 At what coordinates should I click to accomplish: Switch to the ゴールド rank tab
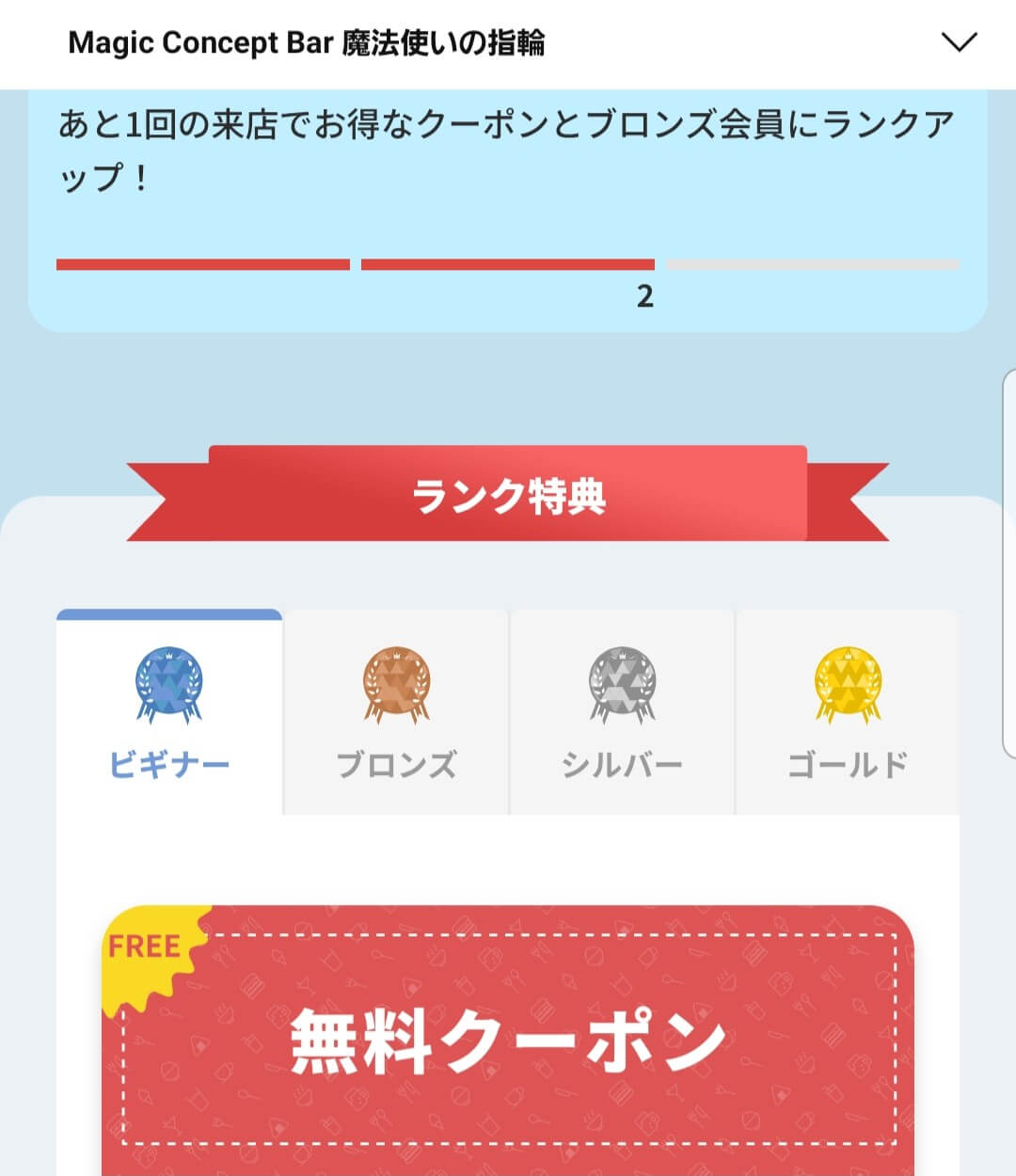(848, 713)
